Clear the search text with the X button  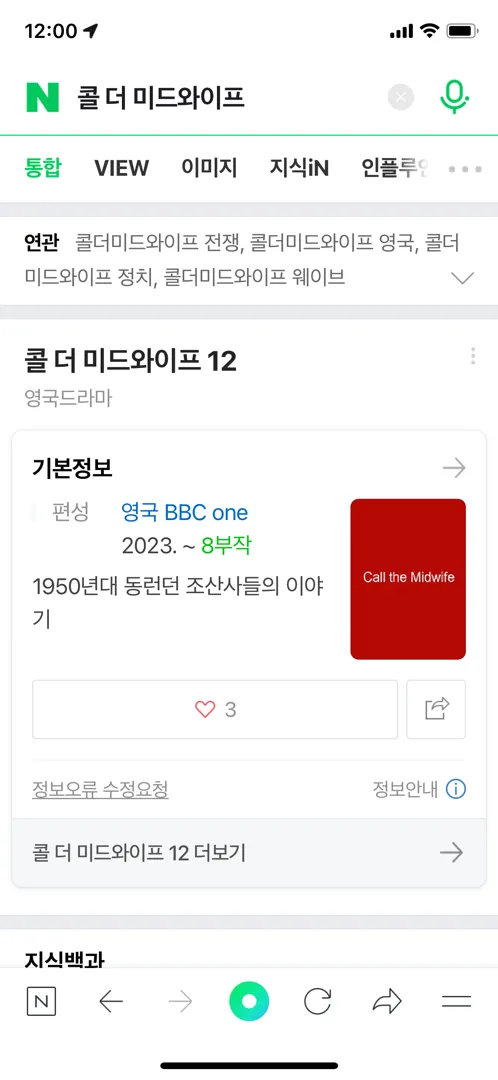[401, 97]
